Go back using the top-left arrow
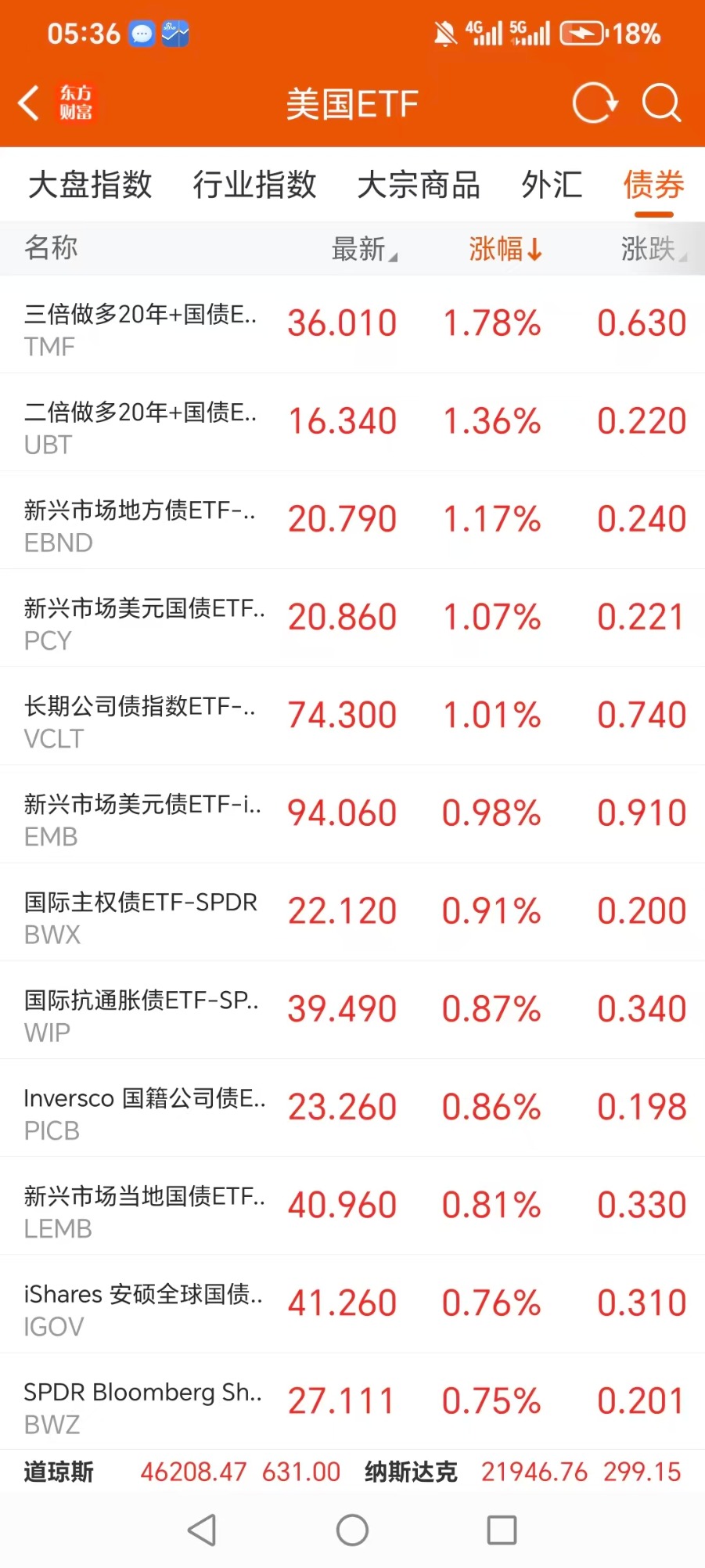 (30, 103)
